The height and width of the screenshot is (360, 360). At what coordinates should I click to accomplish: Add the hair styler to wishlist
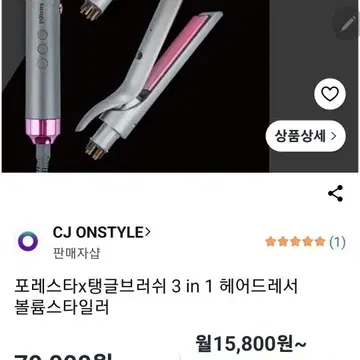(330, 94)
